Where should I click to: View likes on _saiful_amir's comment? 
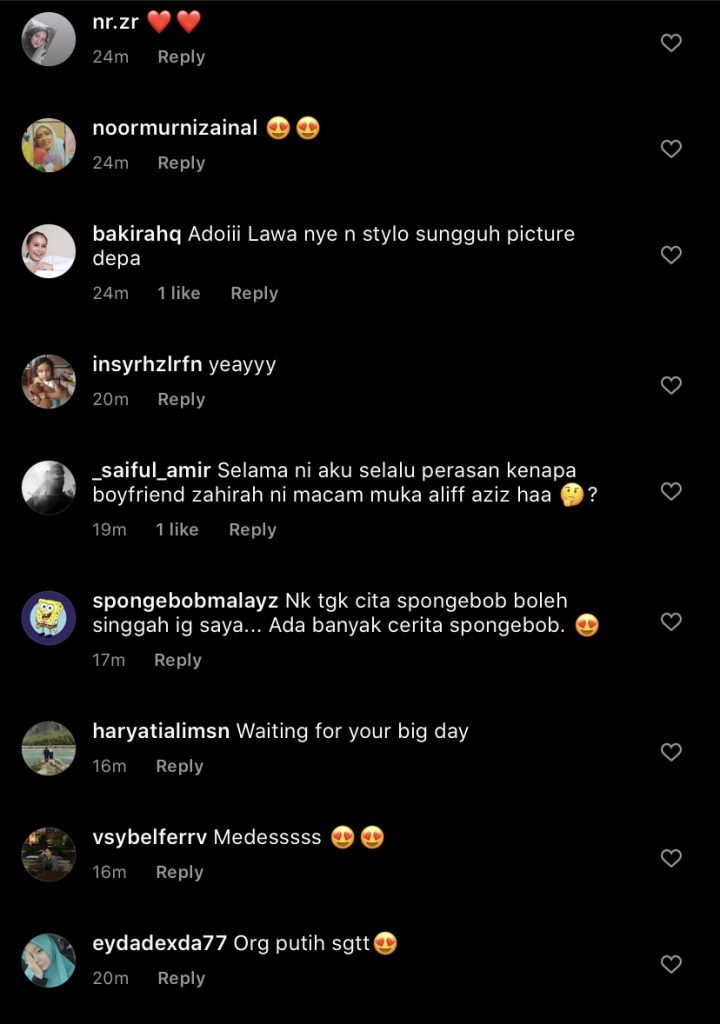click(x=177, y=529)
